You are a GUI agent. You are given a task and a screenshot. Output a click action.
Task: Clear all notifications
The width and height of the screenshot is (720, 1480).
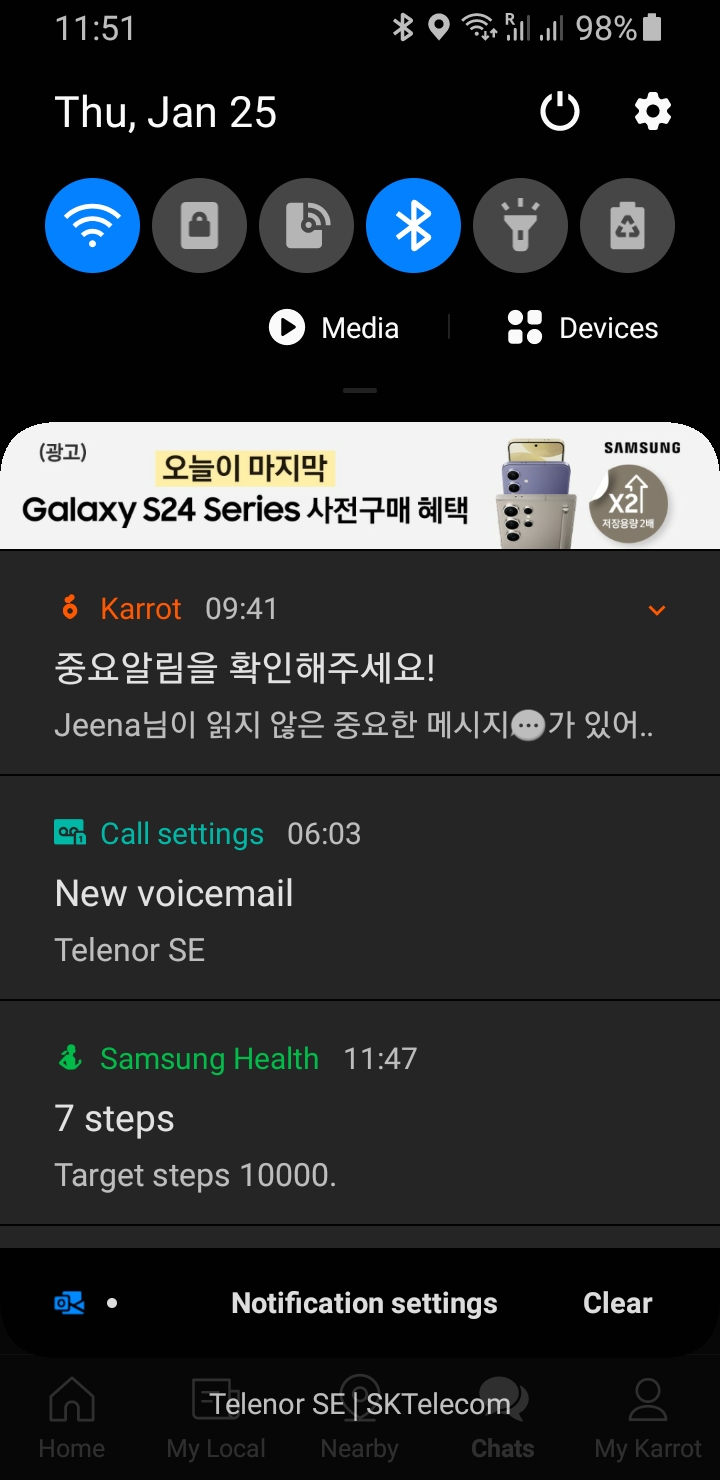tap(617, 1303)
